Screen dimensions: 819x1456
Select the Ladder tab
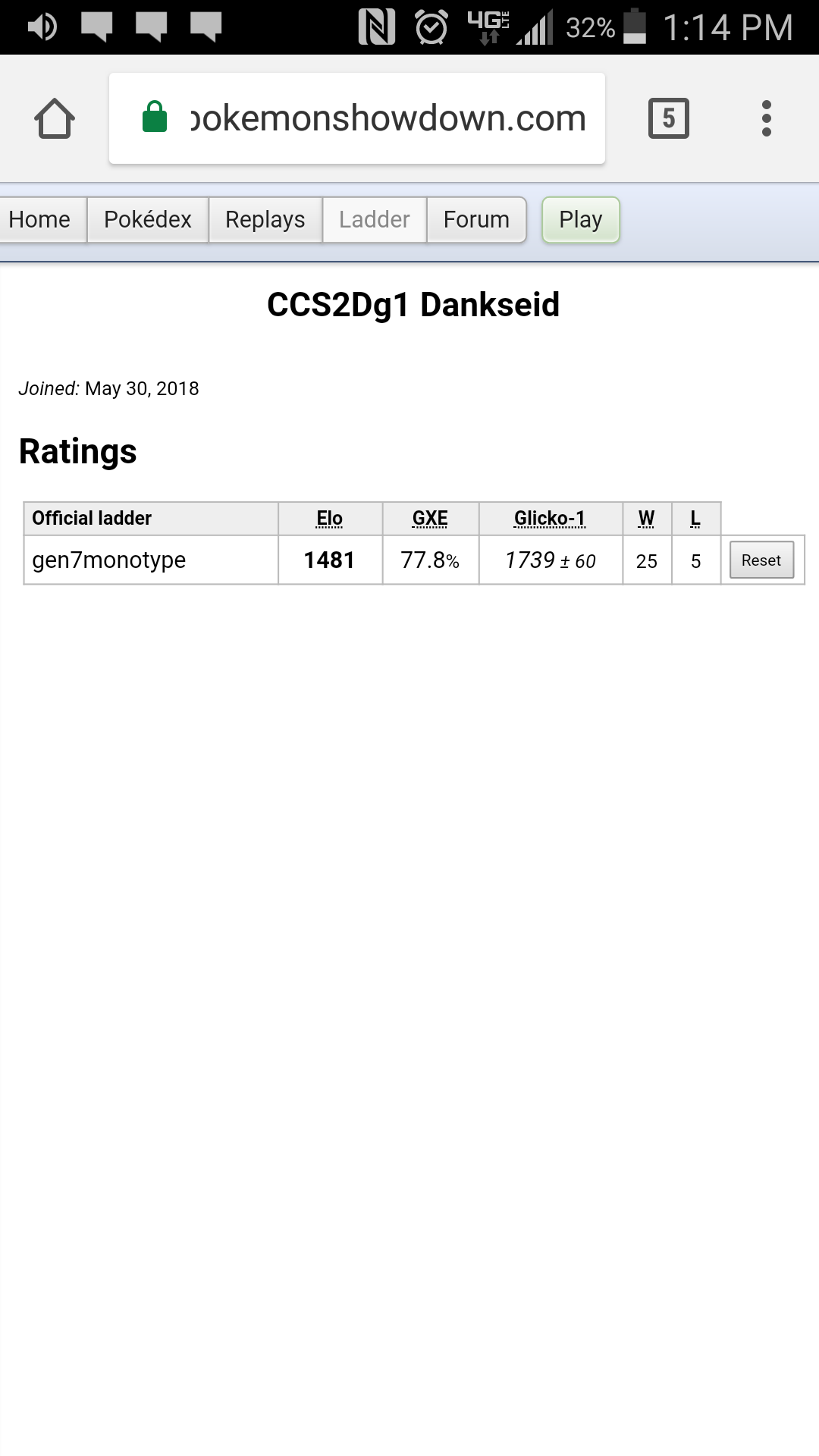[375, 220]
